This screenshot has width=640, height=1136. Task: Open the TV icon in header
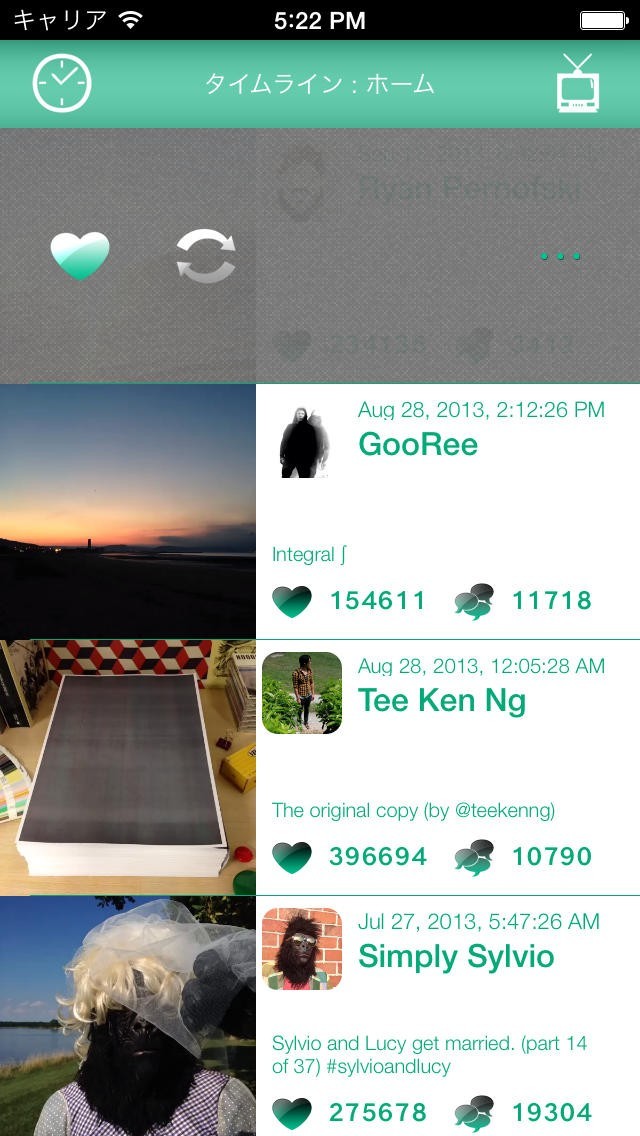tap(577, 84)
